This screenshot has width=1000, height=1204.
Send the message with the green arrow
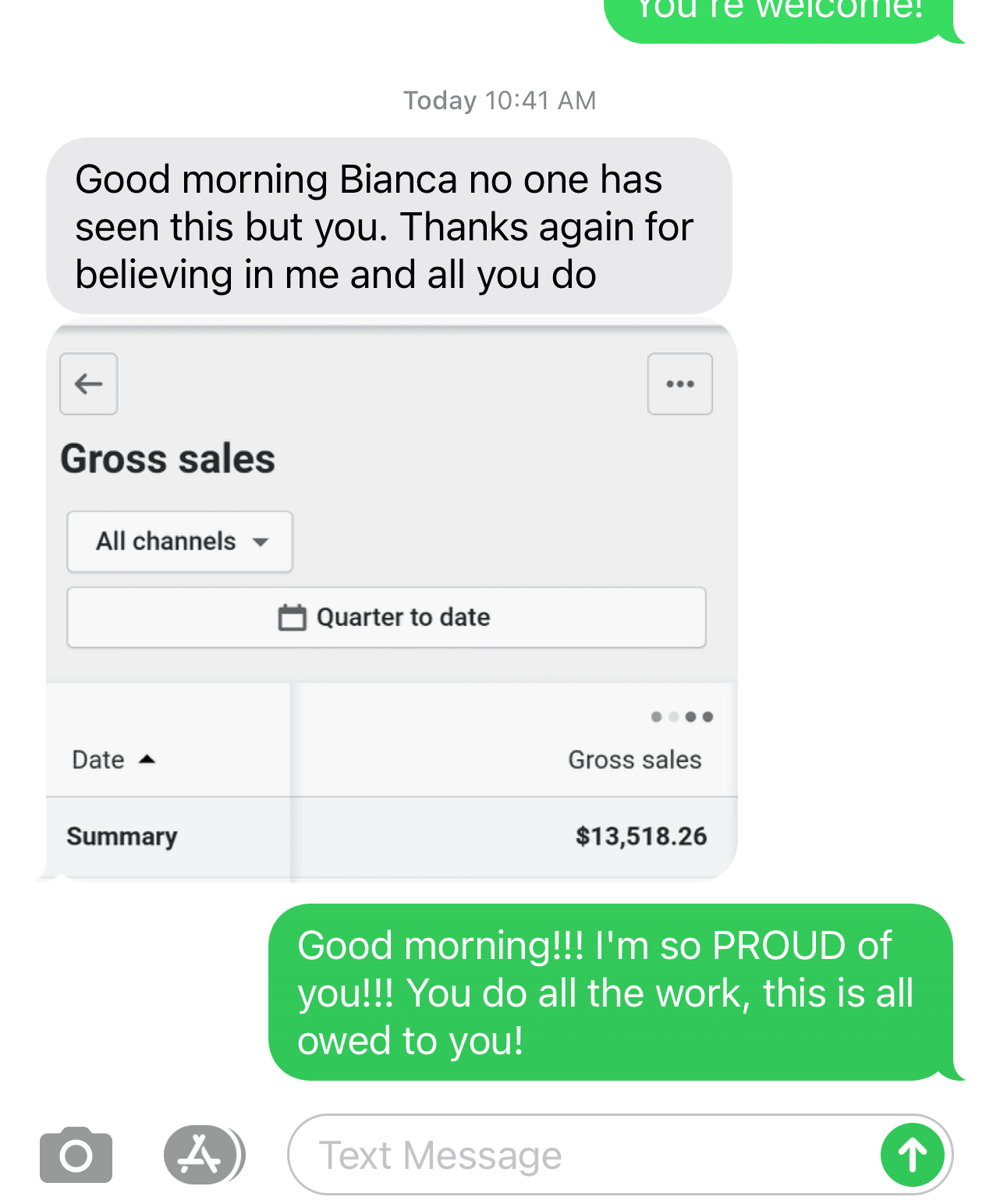pos(912,1155)
